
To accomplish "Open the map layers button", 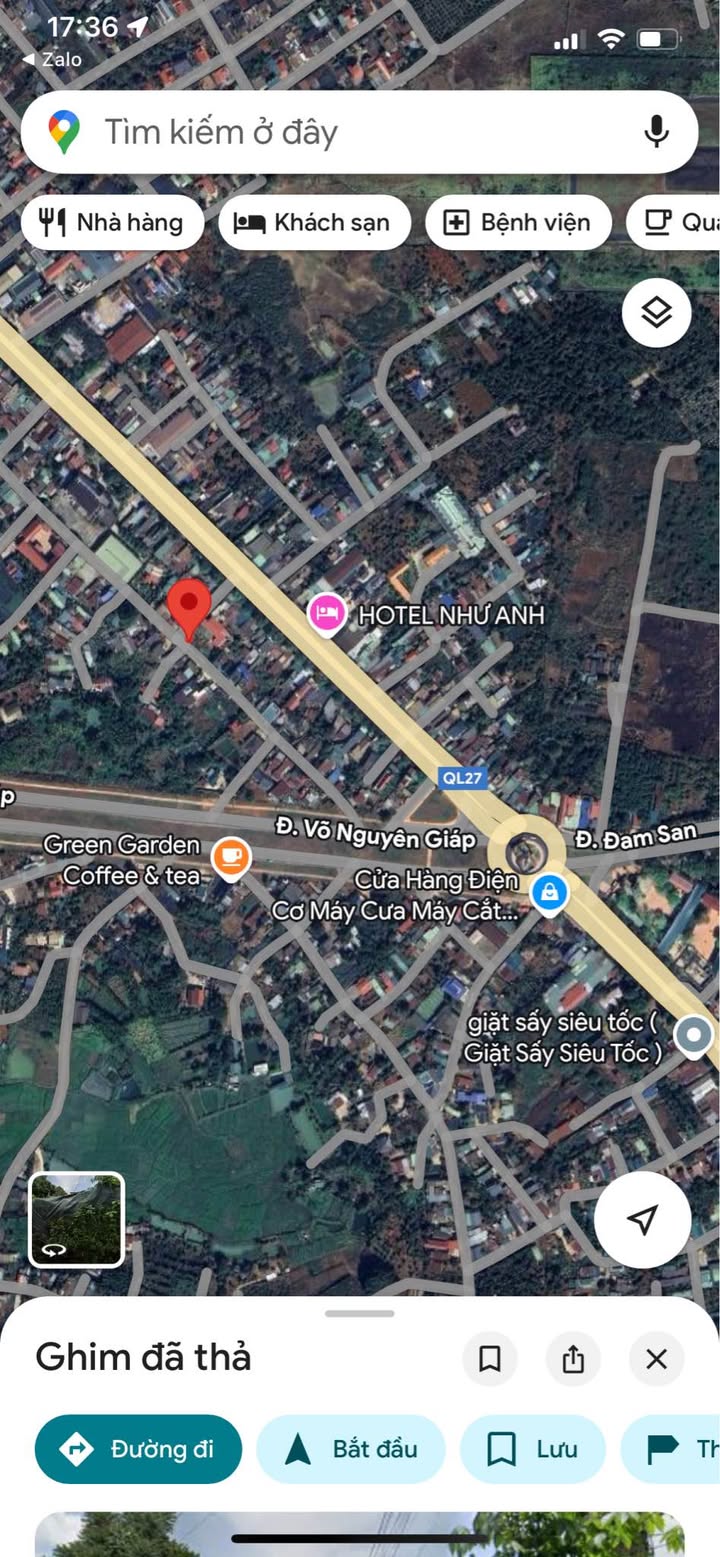I will coord(656,313).
